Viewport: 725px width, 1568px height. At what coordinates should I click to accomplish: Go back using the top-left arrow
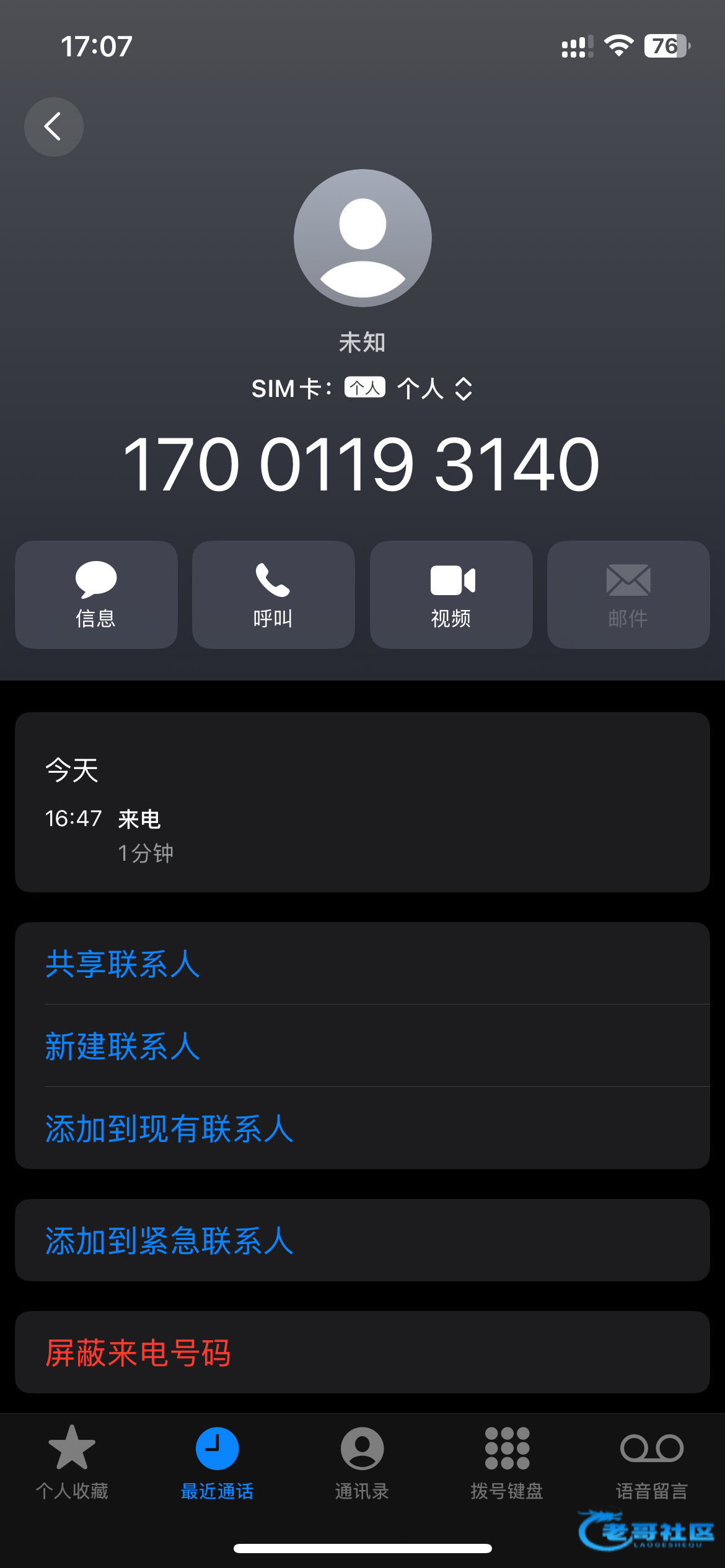(x=54, y=127)
